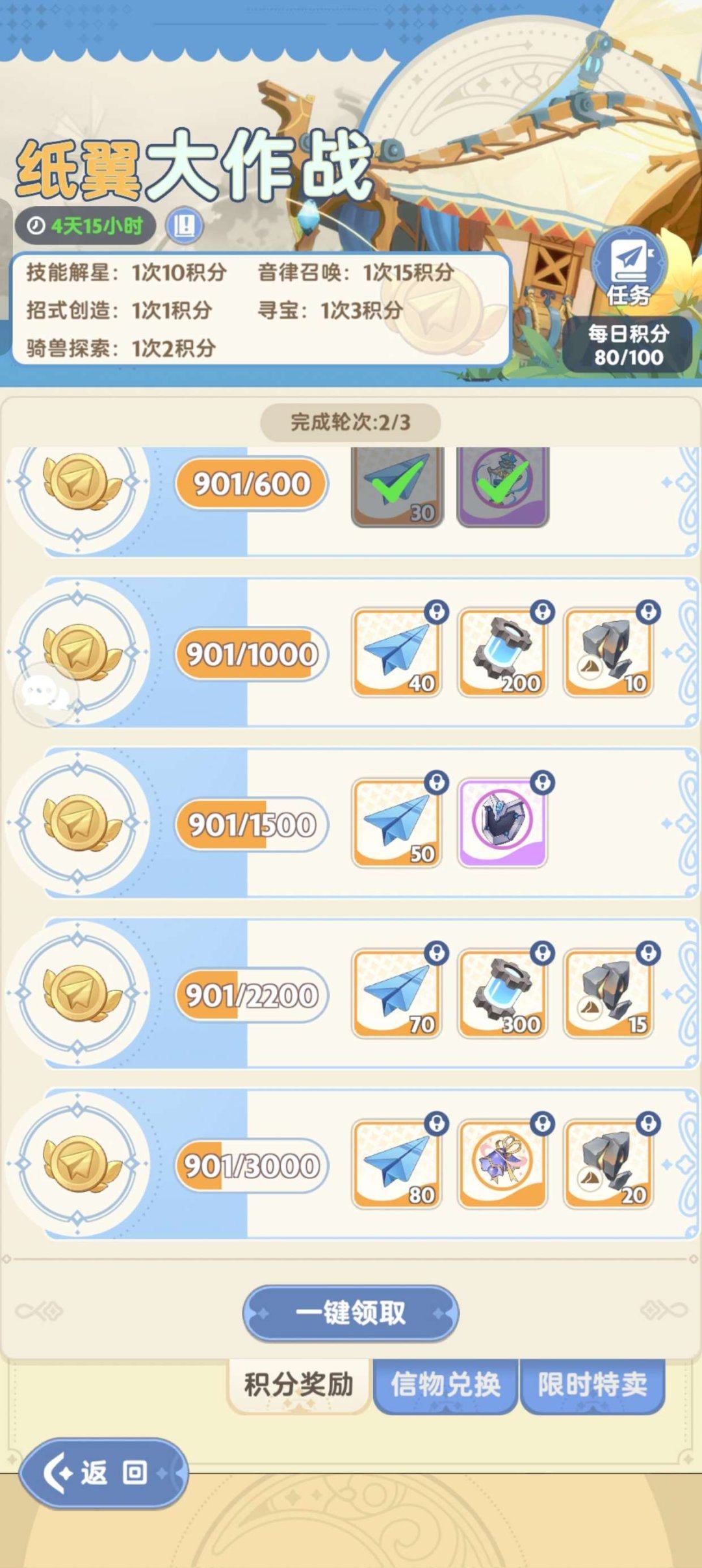Screen dimensions: 702x1568
Task: View the 200 capsule reward in 901/1000 row
Action: [502, 653]
